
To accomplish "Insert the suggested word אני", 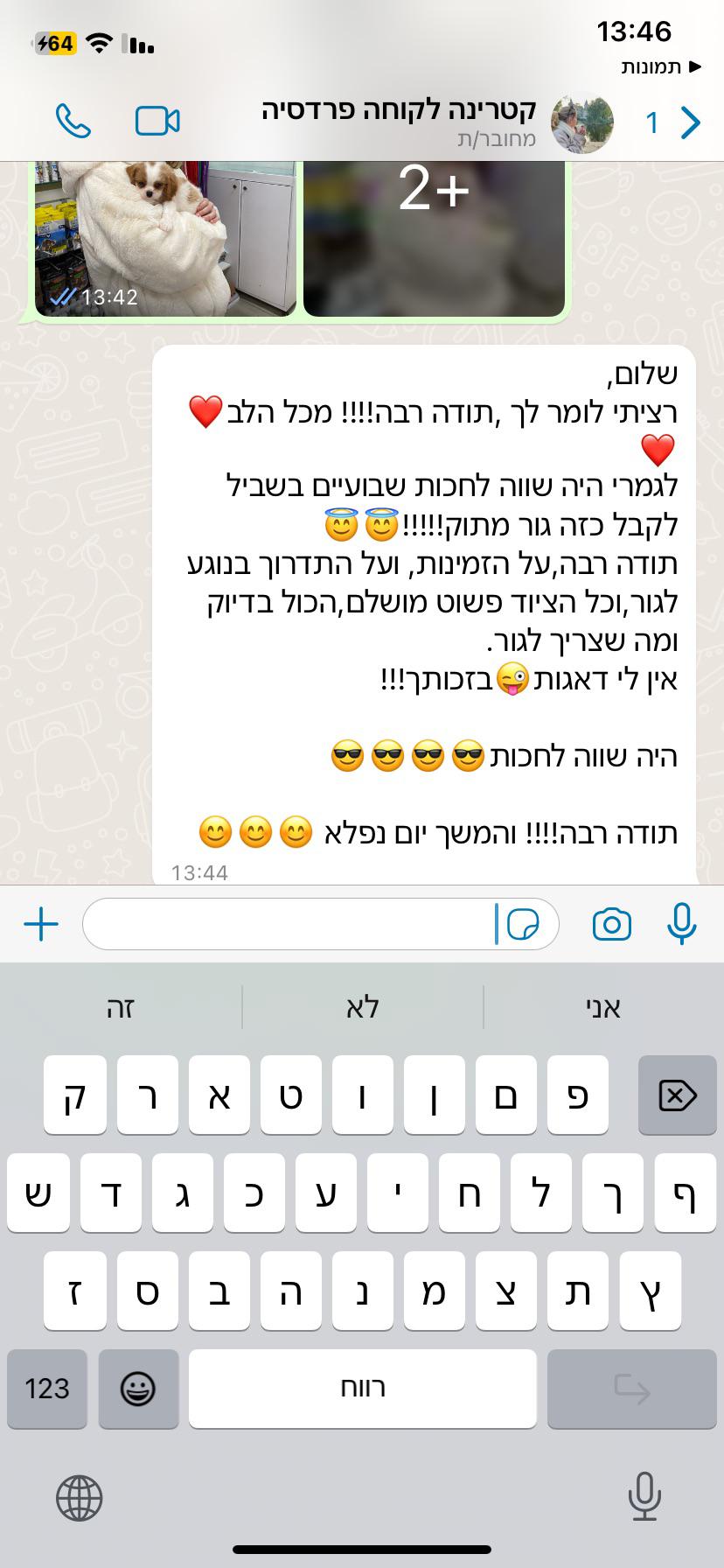I will click(x=603, y=1007).
